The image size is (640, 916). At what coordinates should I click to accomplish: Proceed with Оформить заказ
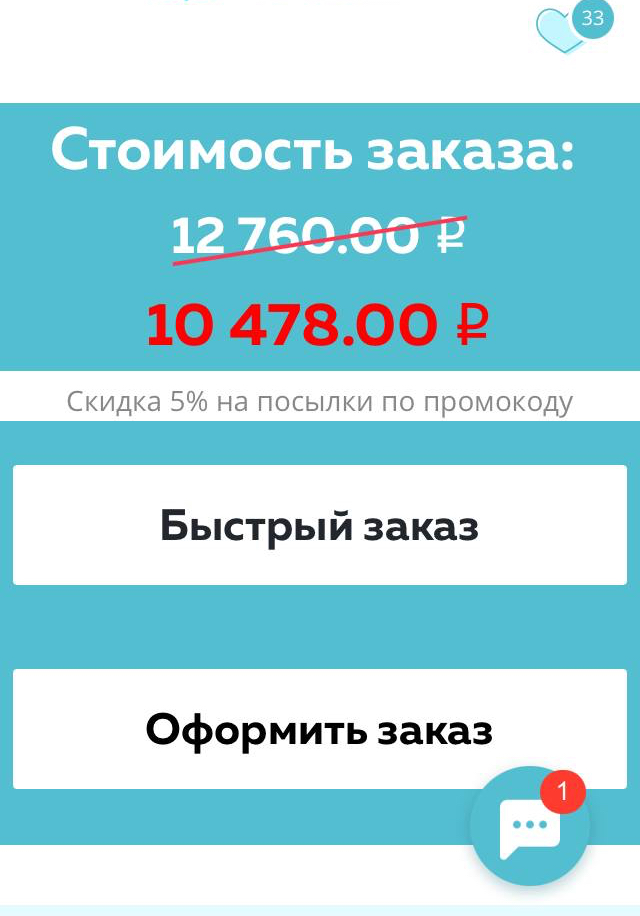coord(320,729)
